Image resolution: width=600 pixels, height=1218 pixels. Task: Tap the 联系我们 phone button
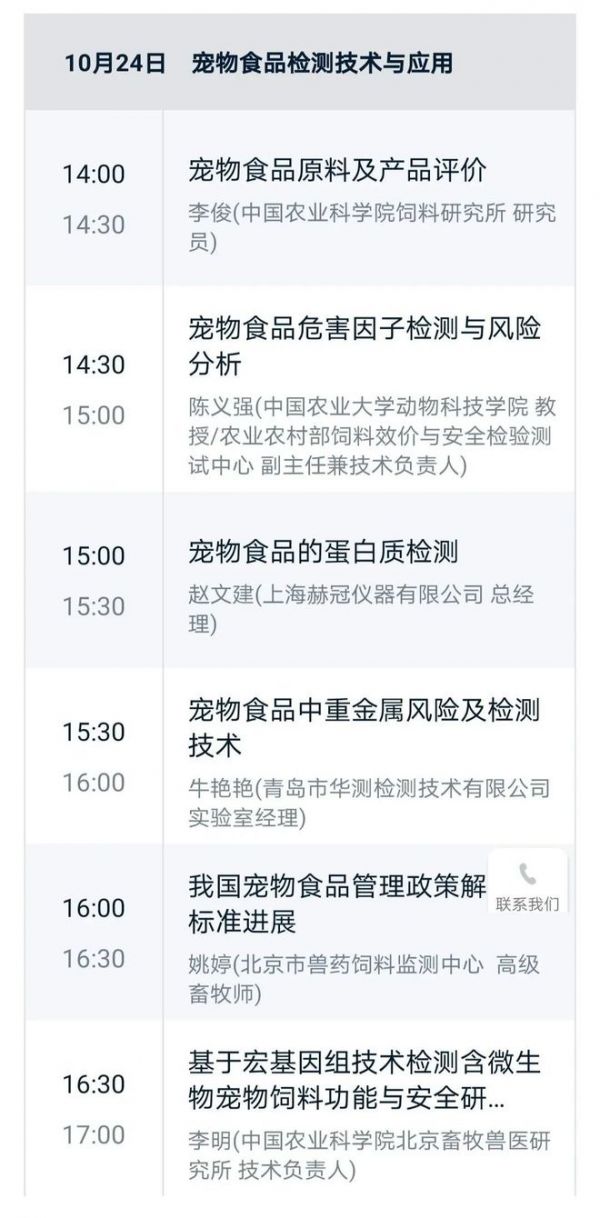pyautogui.click(x=528, y=885)
